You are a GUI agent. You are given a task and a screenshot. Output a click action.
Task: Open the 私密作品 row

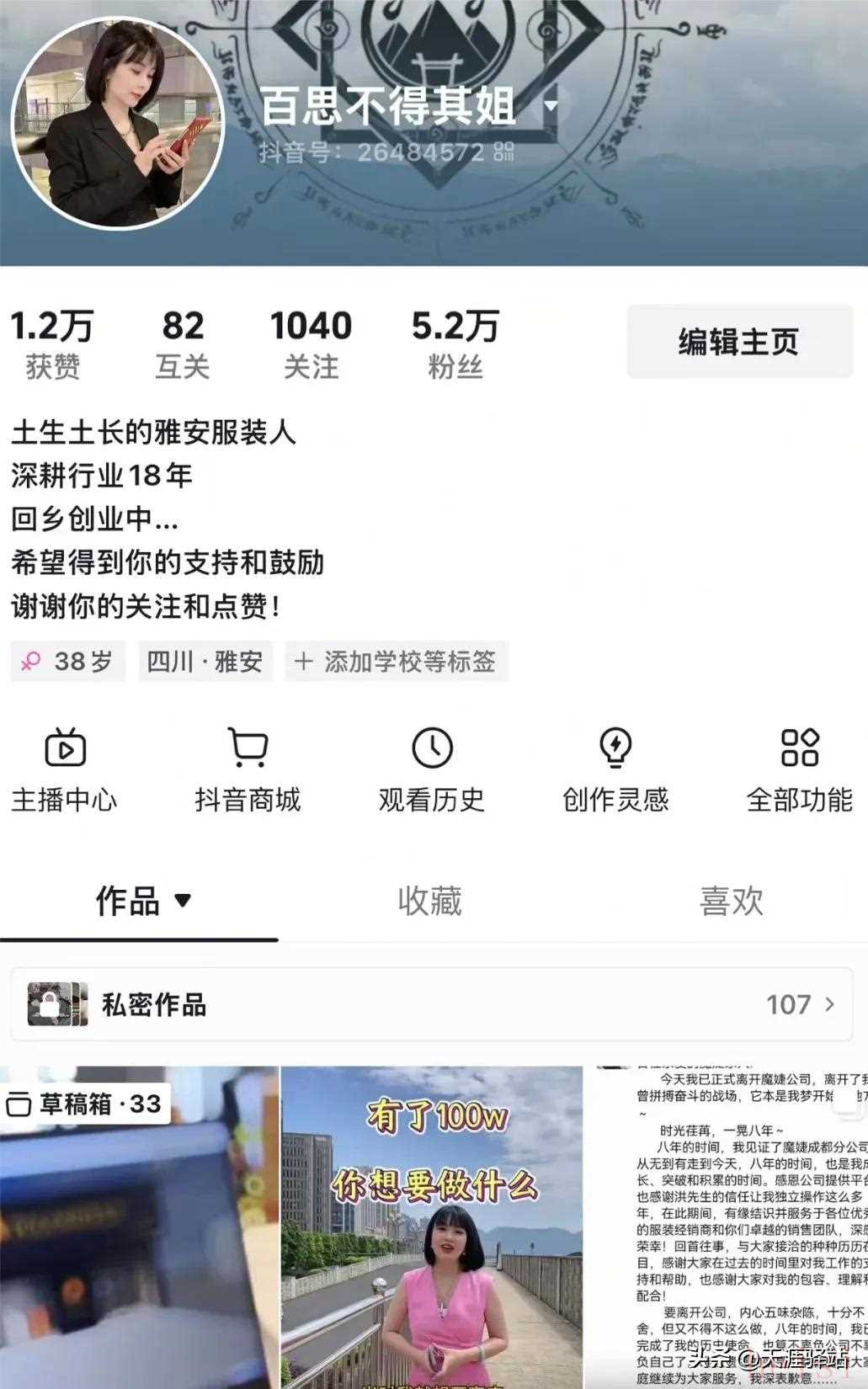click(434, 1004)
